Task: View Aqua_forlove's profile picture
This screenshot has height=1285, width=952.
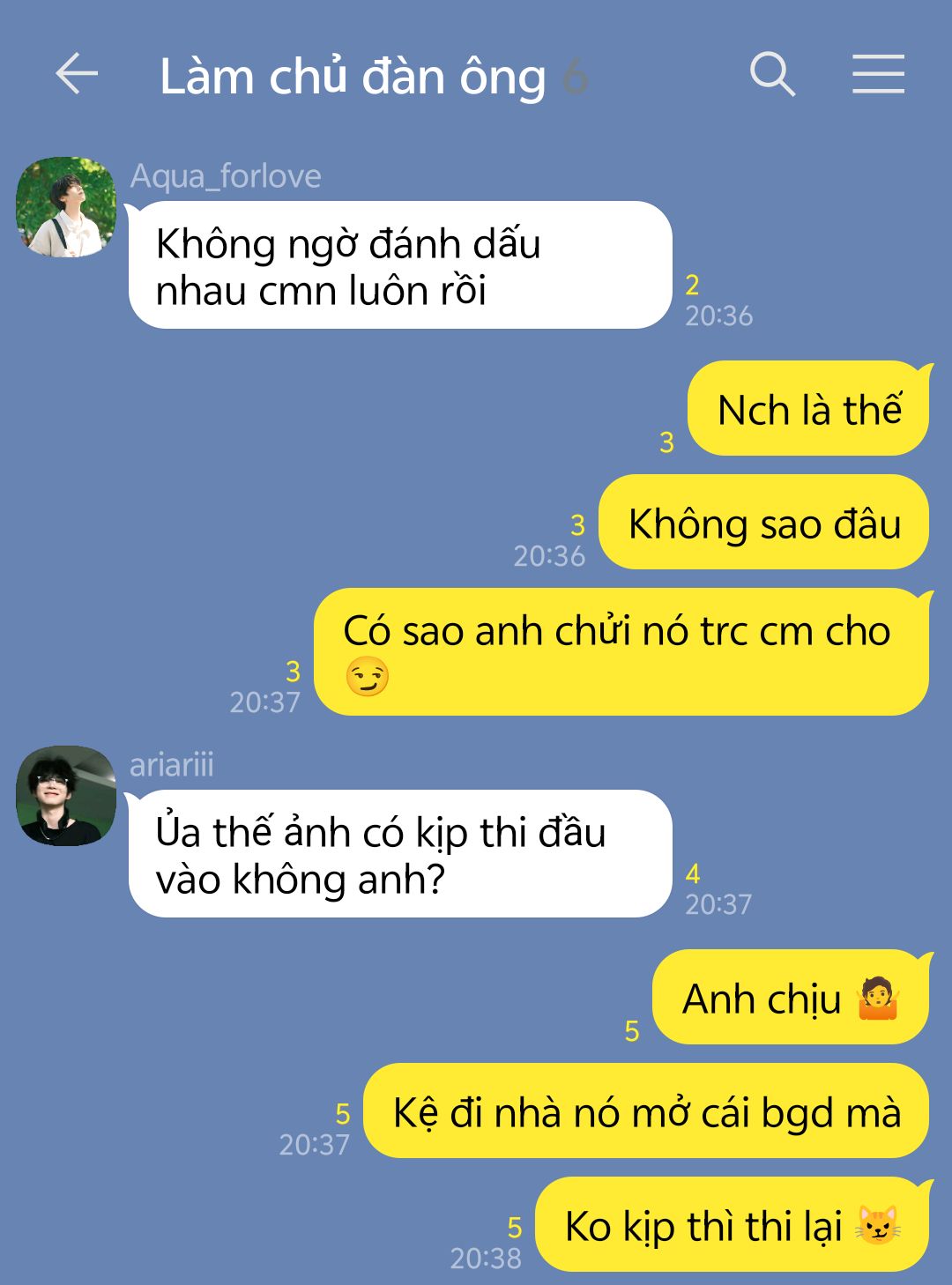Action: tap(66, 207)
